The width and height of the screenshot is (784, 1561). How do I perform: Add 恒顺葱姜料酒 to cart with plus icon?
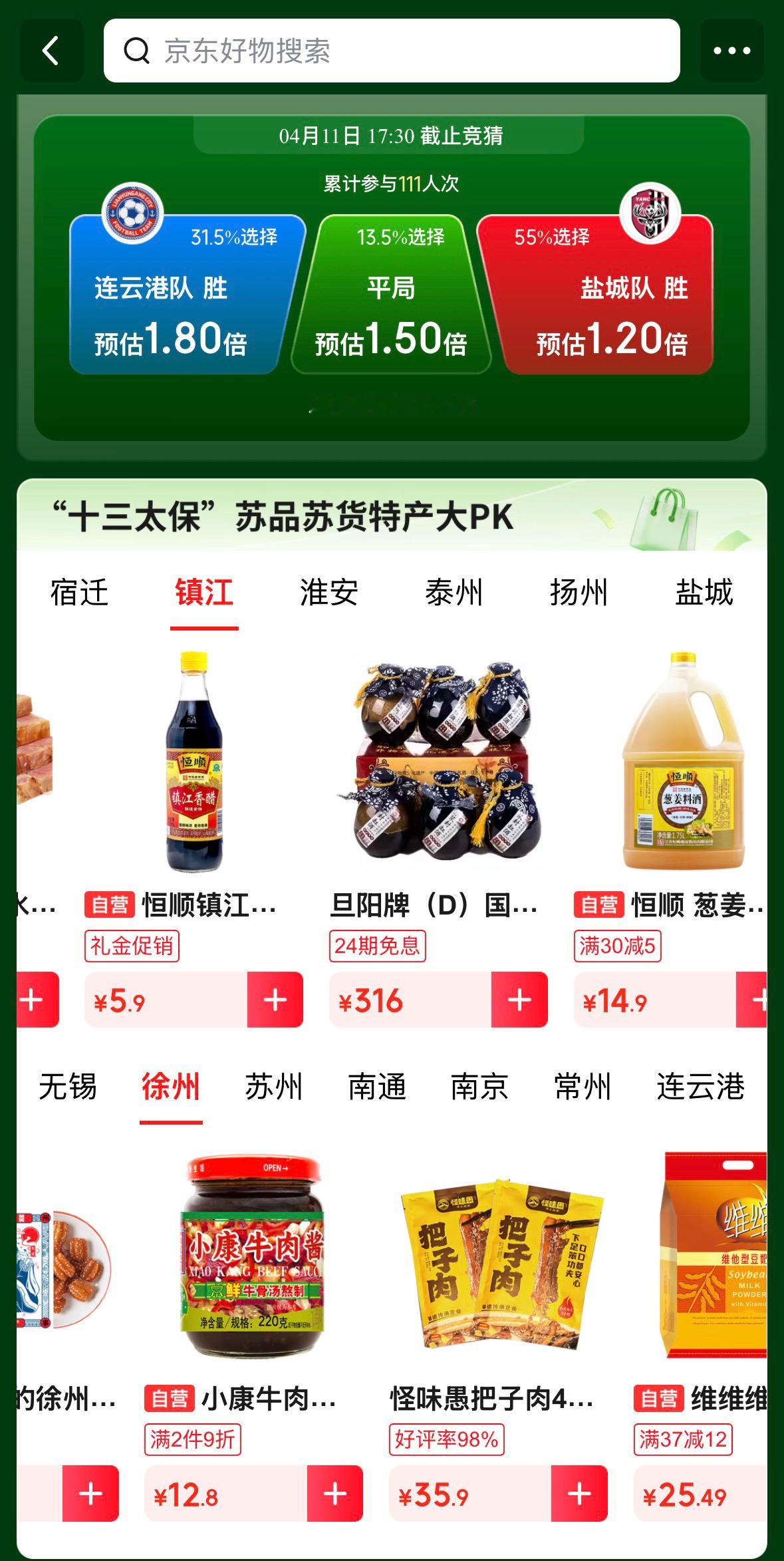[x=763, y=1000]
